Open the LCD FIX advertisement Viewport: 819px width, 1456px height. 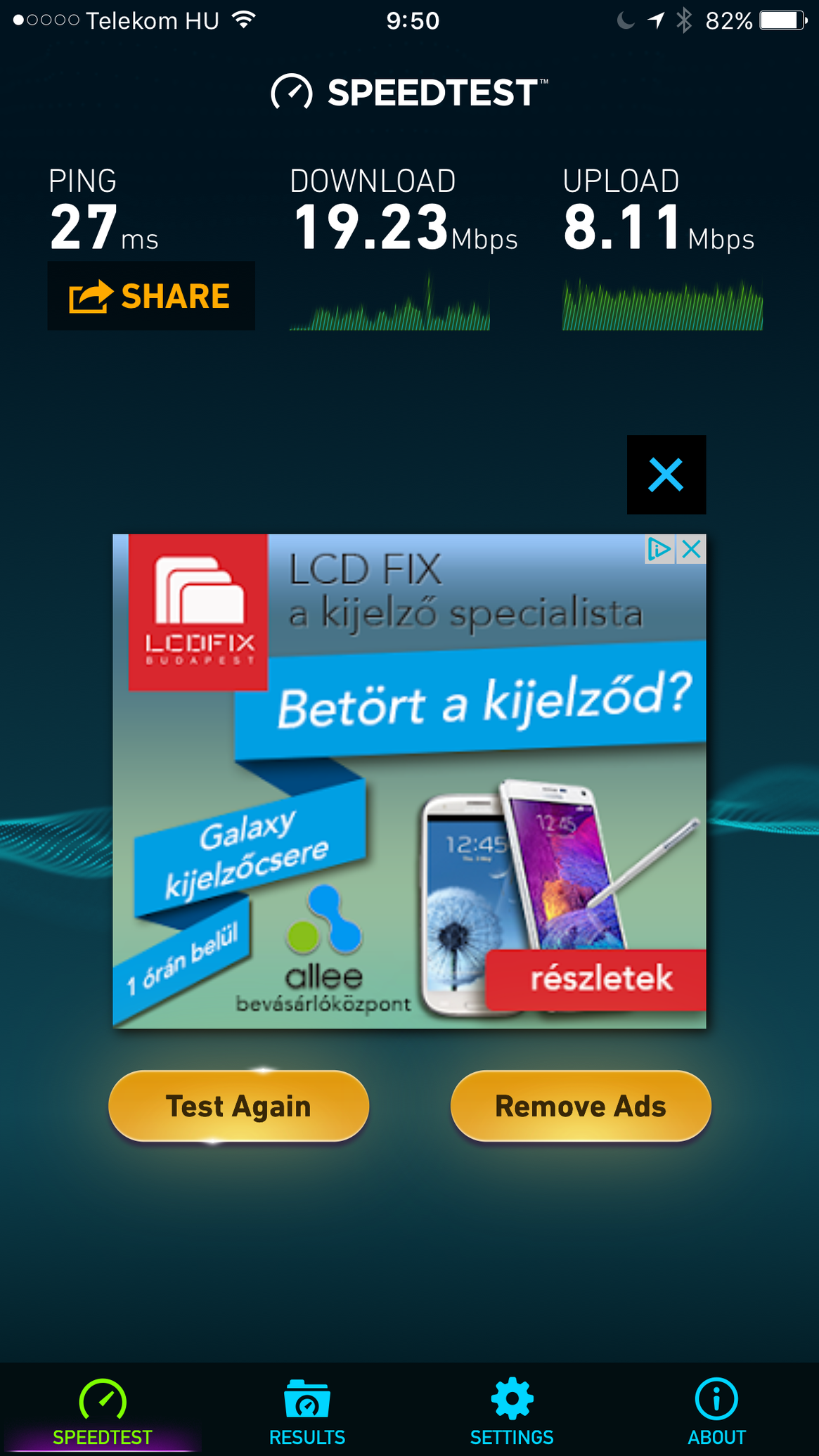[x=409, y=780]
